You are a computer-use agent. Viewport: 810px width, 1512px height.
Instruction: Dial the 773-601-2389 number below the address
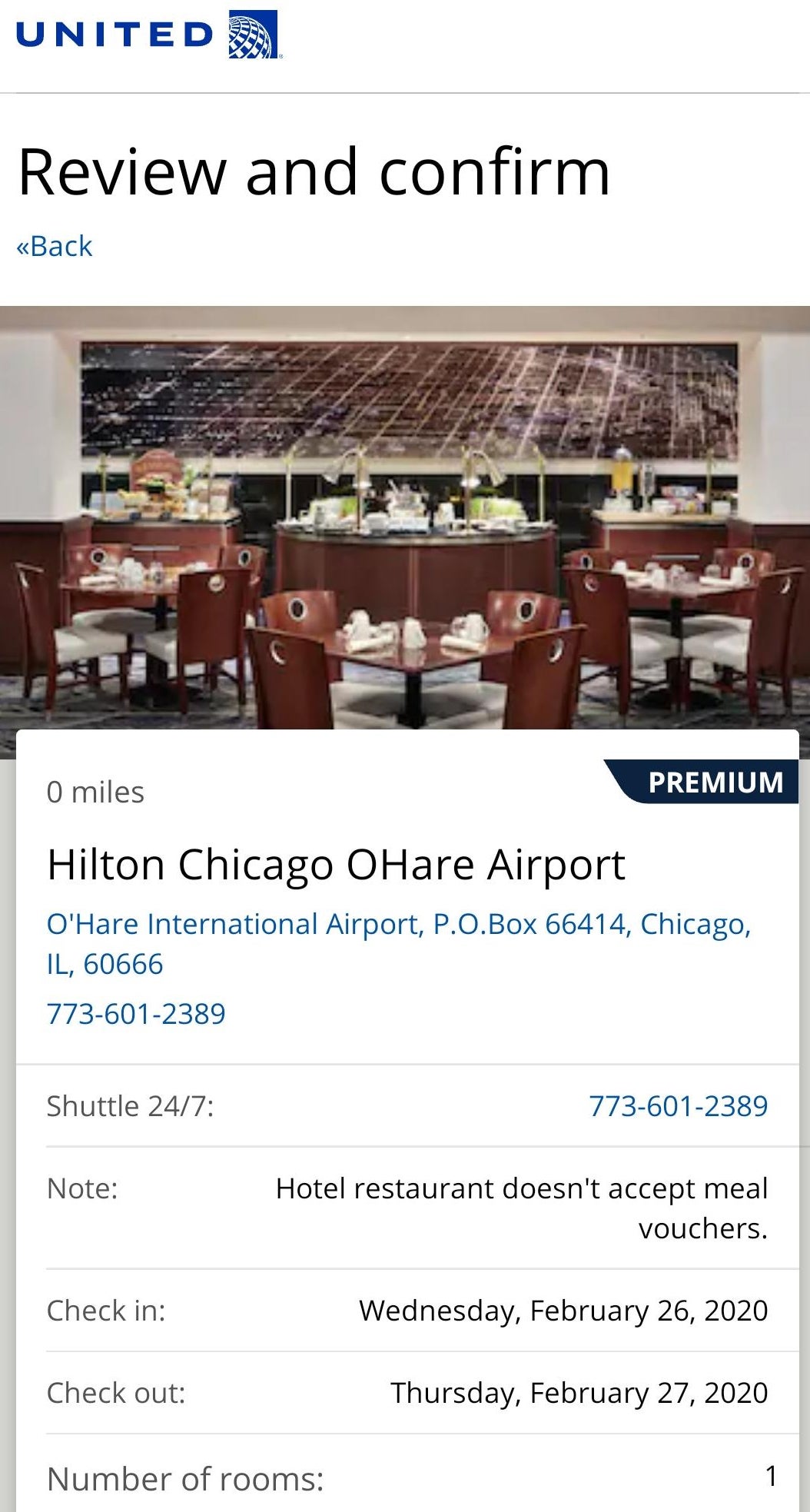point(136,1013)
